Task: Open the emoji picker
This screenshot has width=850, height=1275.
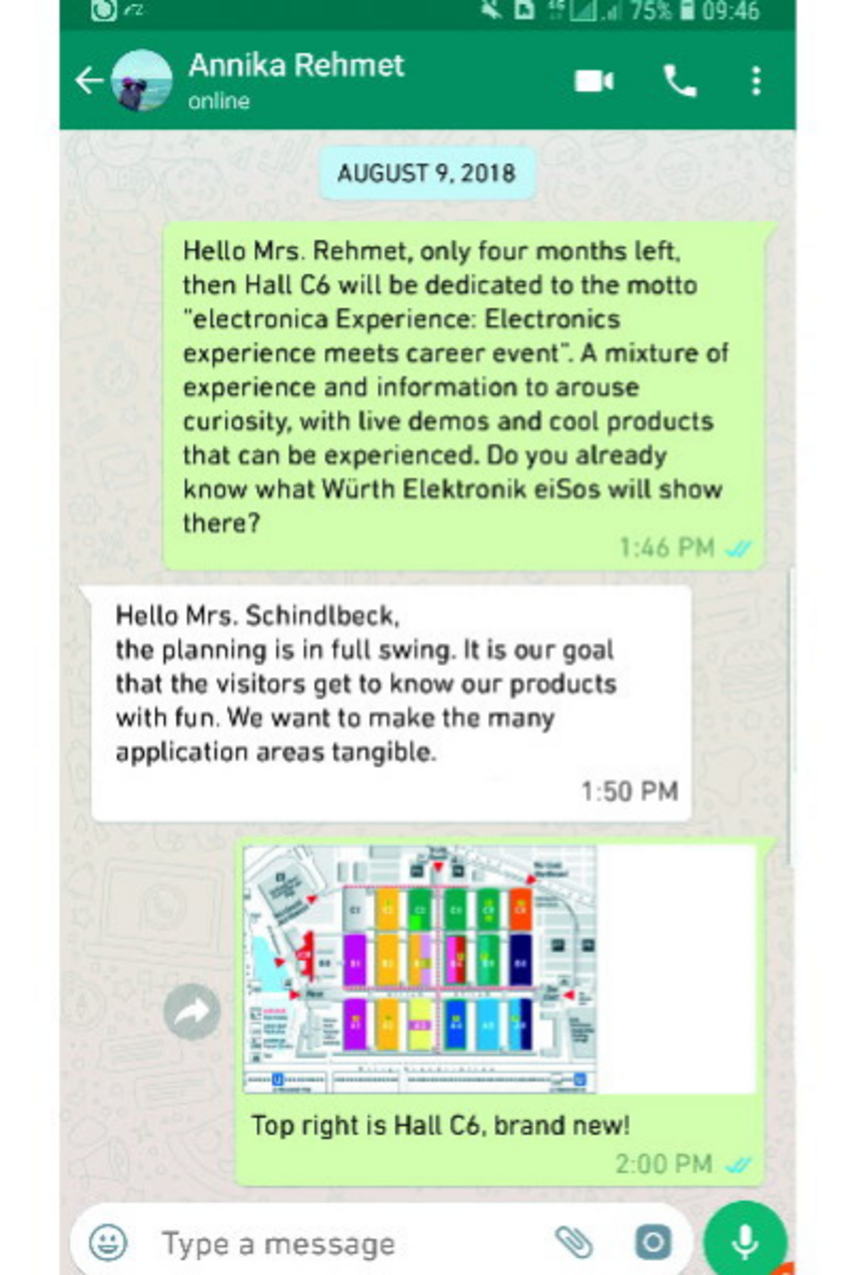Action: click(x=108, y=1243)
